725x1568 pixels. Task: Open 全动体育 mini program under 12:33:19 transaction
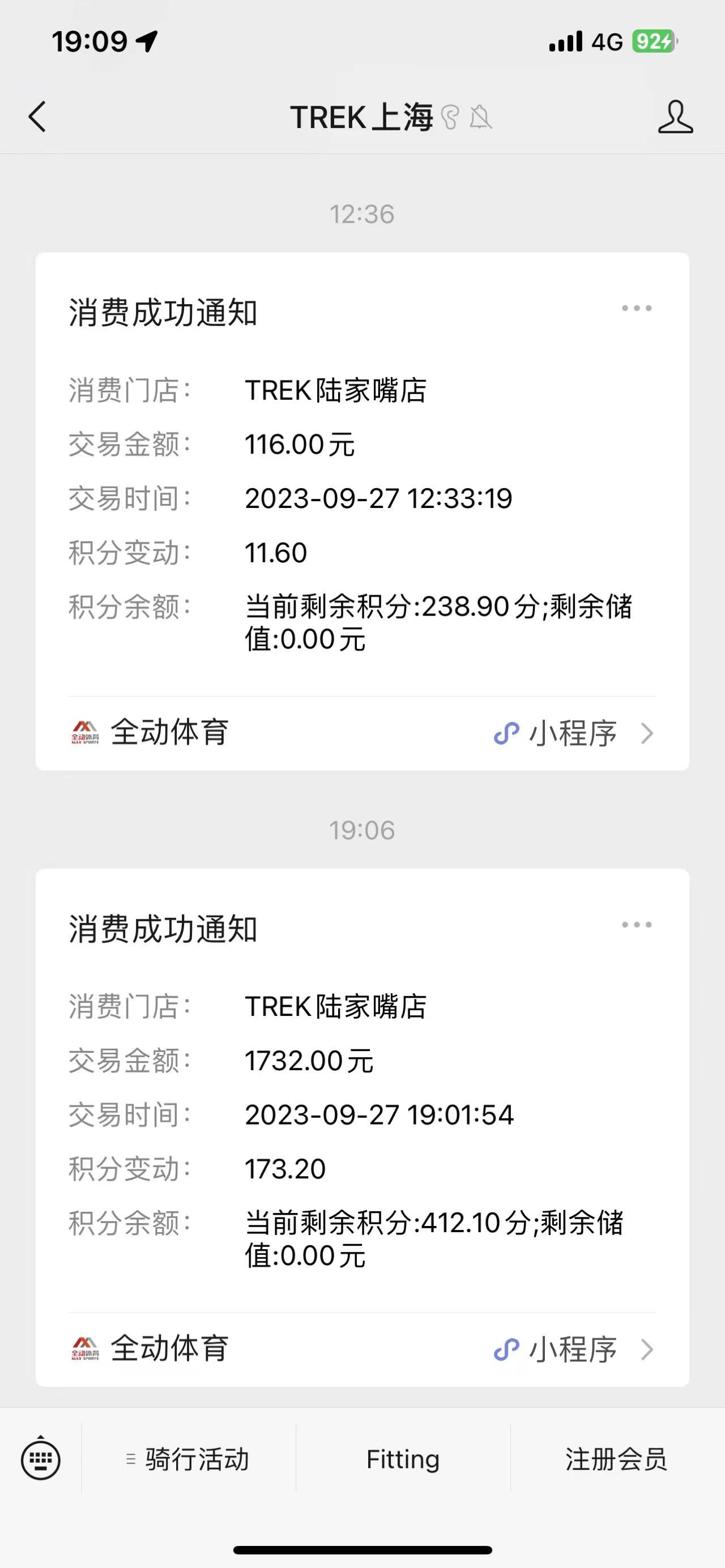click(x=362, y=733)
